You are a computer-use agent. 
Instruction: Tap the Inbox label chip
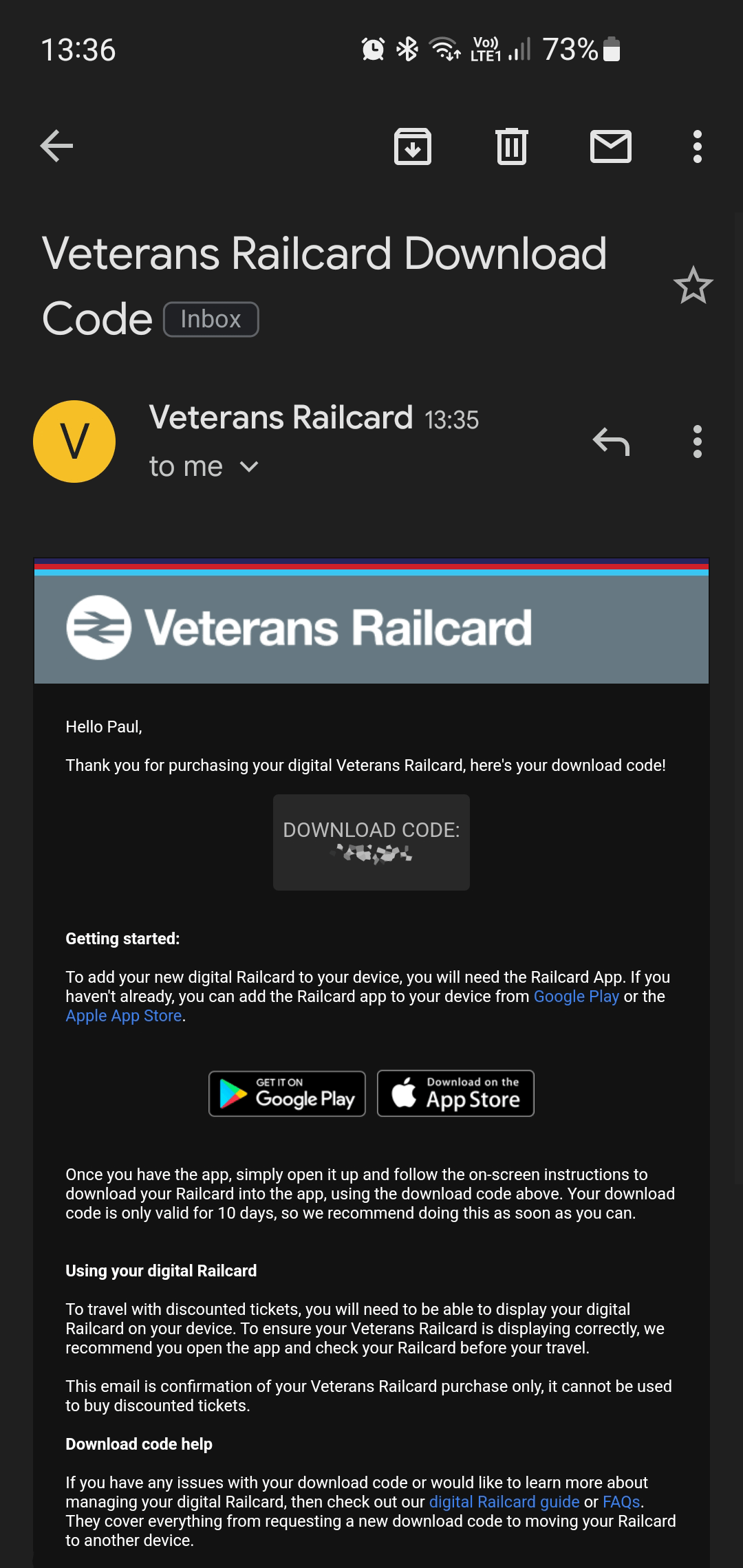211,320
